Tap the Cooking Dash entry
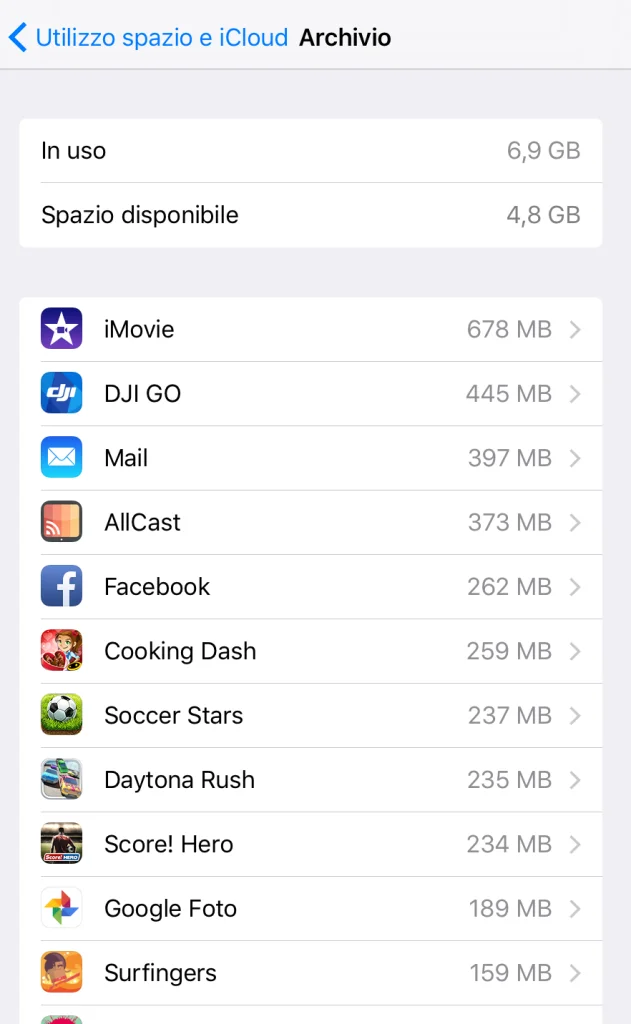631x1024 pixels. pyautogui.click(x=310, y=651)
